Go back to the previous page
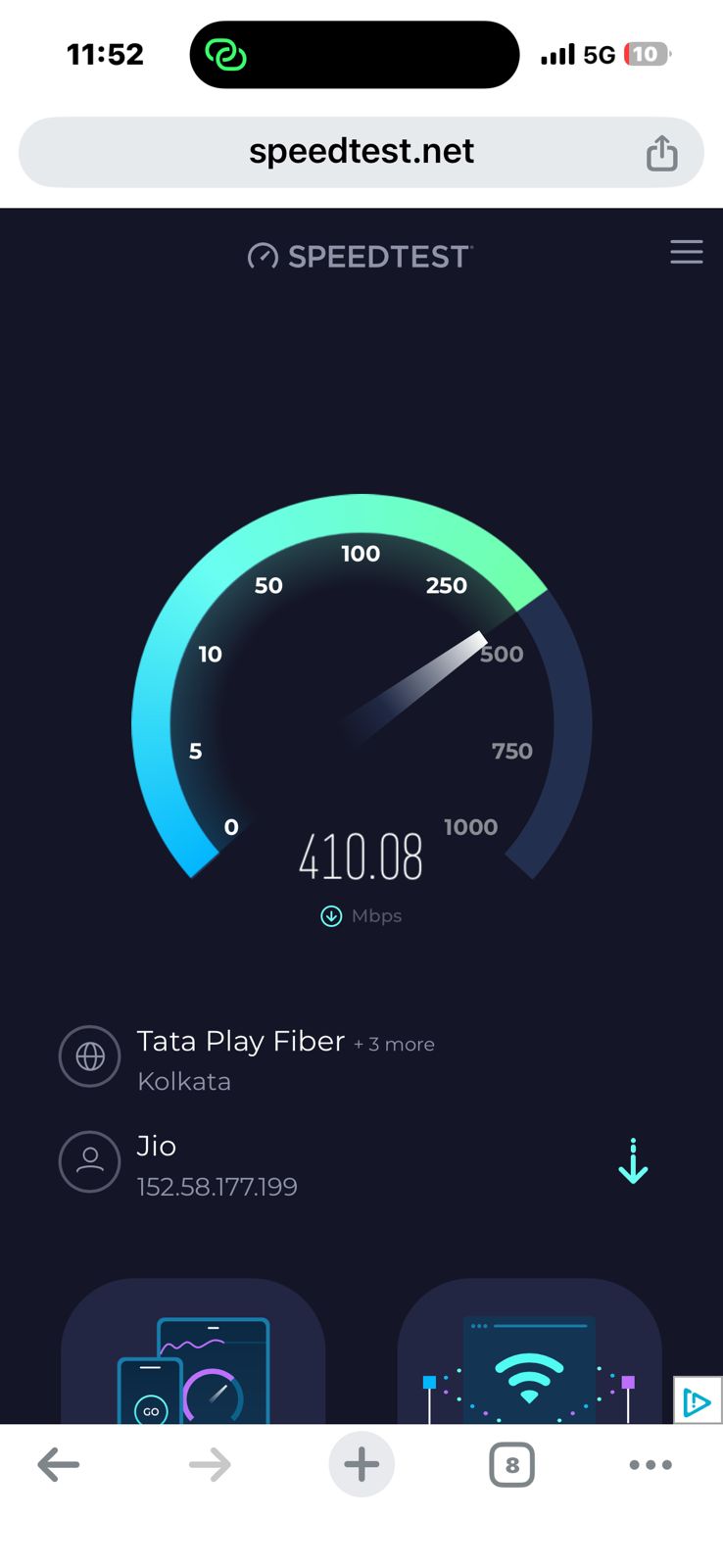This screenshot has width=723, height=1568. tap(59, 1465)
